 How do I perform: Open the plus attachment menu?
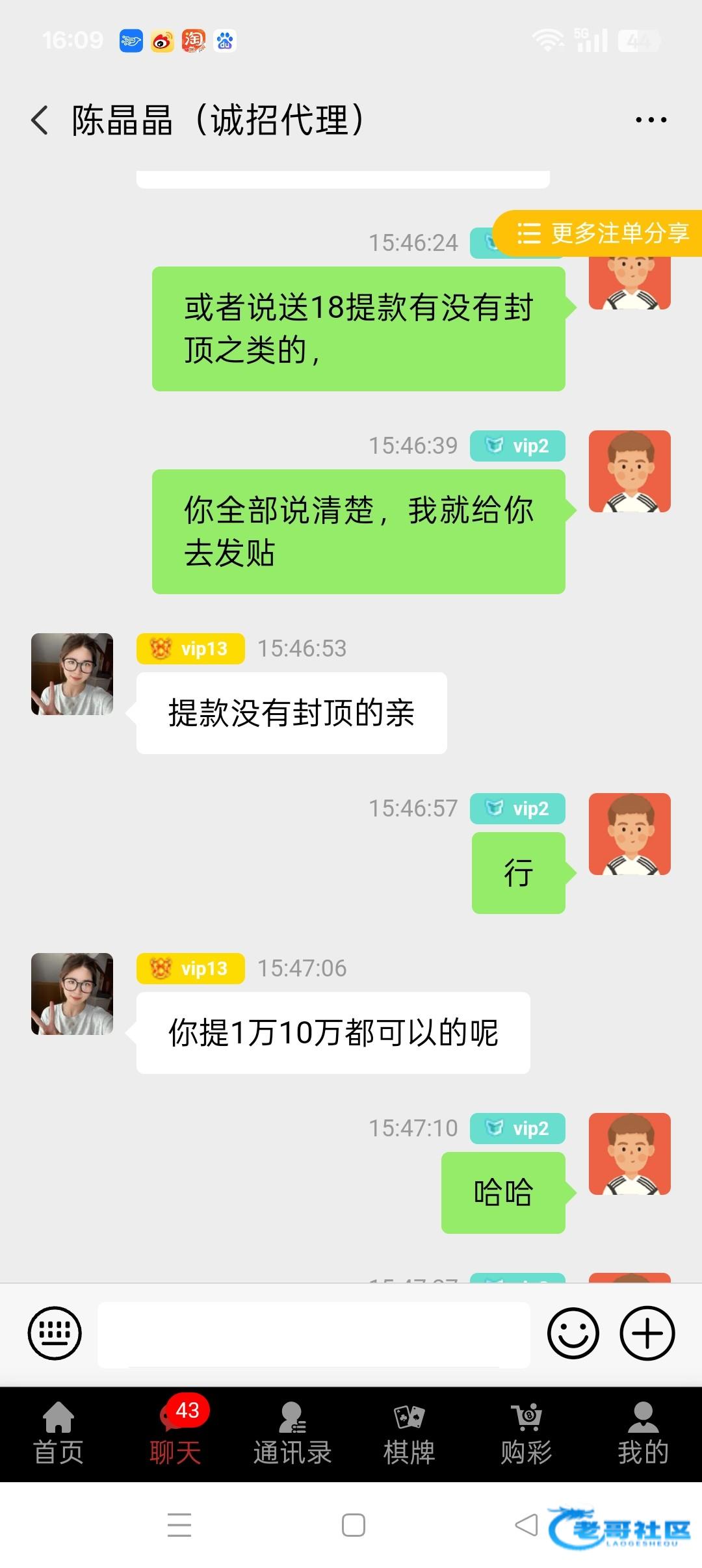pyautogui.click(x=647, y=1333)
